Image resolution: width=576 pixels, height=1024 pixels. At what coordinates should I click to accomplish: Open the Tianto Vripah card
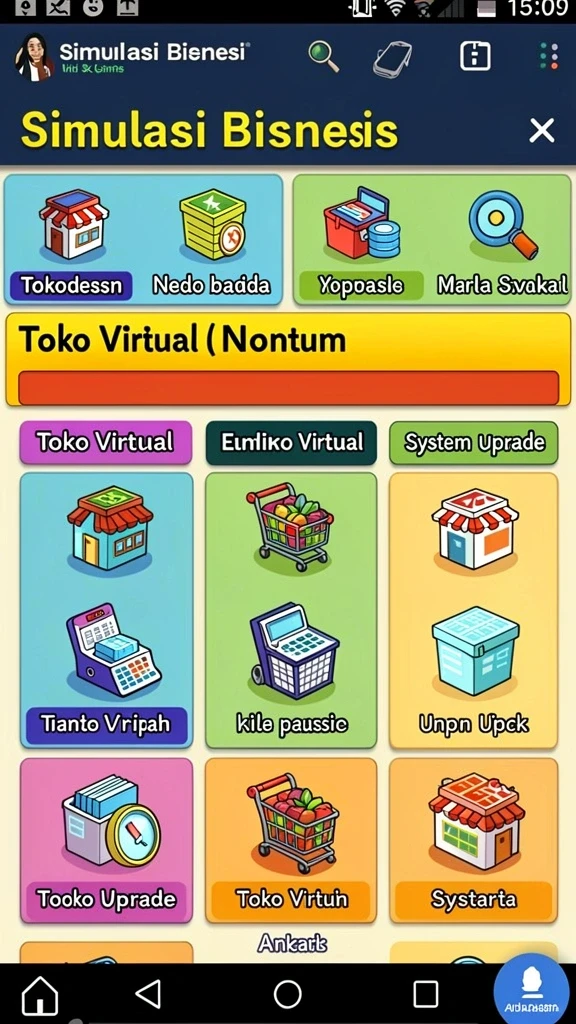(106, 610)
